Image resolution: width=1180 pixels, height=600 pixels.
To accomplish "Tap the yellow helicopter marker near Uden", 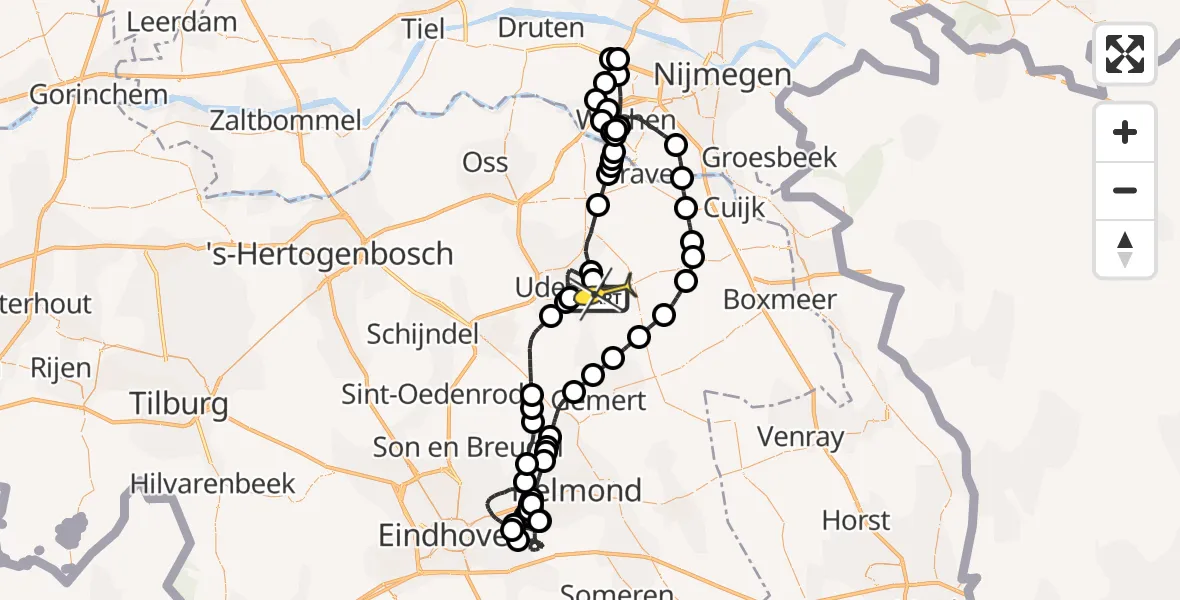I will pyautogui.click(x=603, y=294).
